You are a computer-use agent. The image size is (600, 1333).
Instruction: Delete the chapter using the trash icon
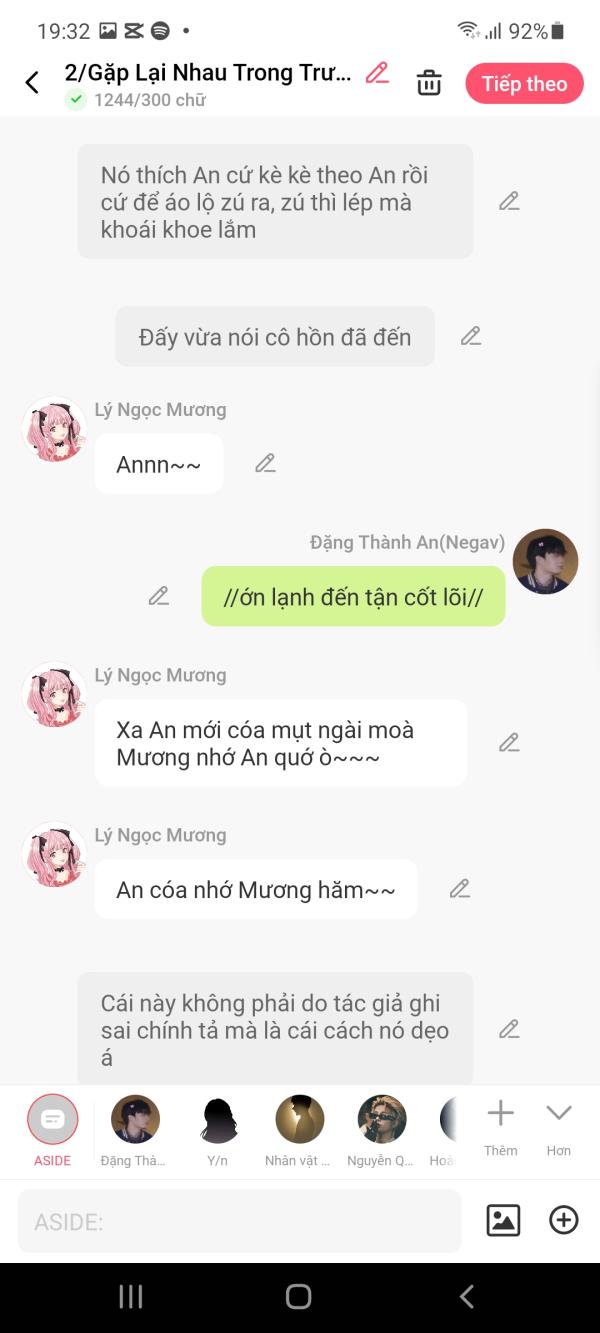click(x=429, y=83)
